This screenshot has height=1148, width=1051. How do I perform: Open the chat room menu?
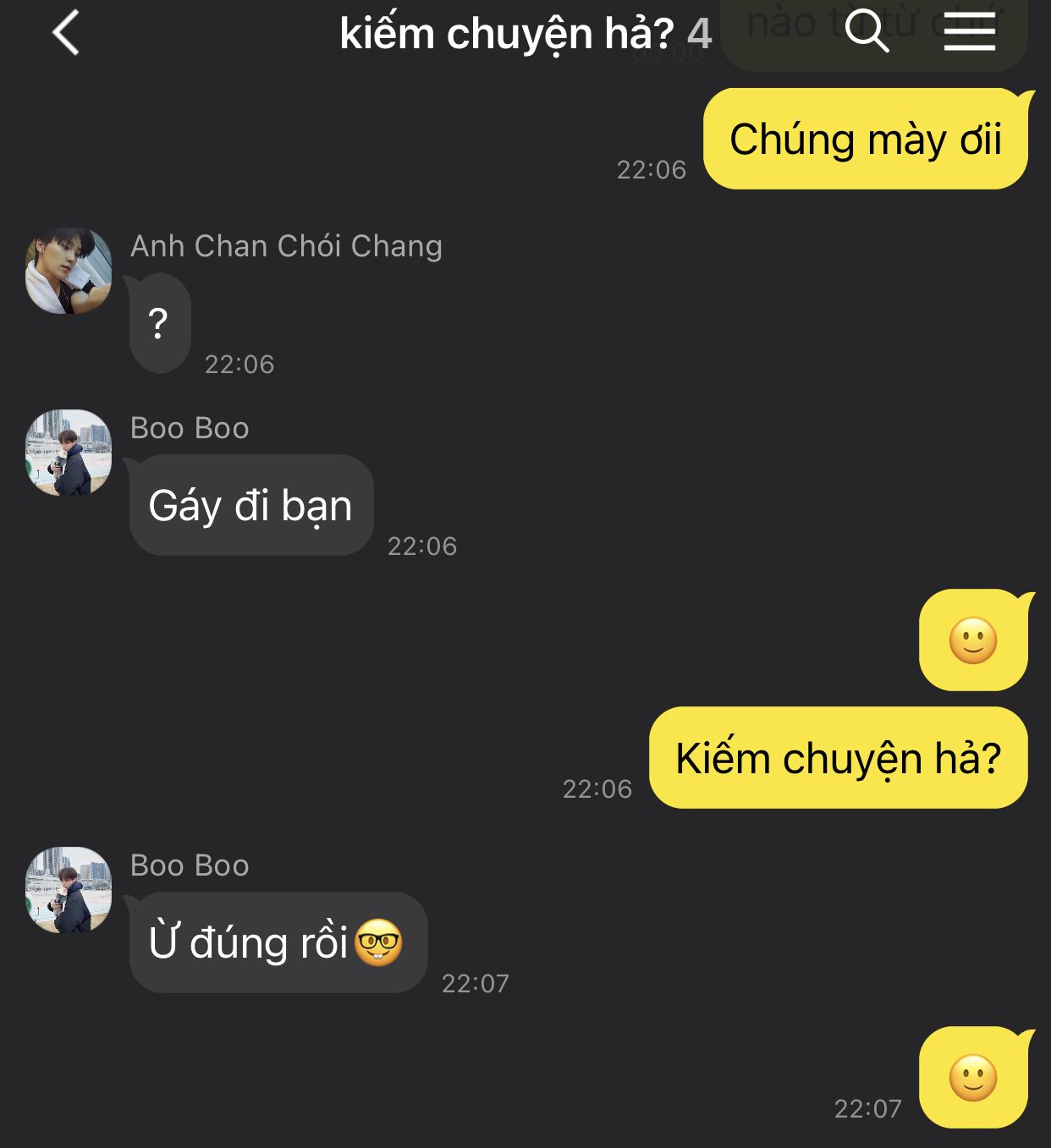tap(969, 32)
